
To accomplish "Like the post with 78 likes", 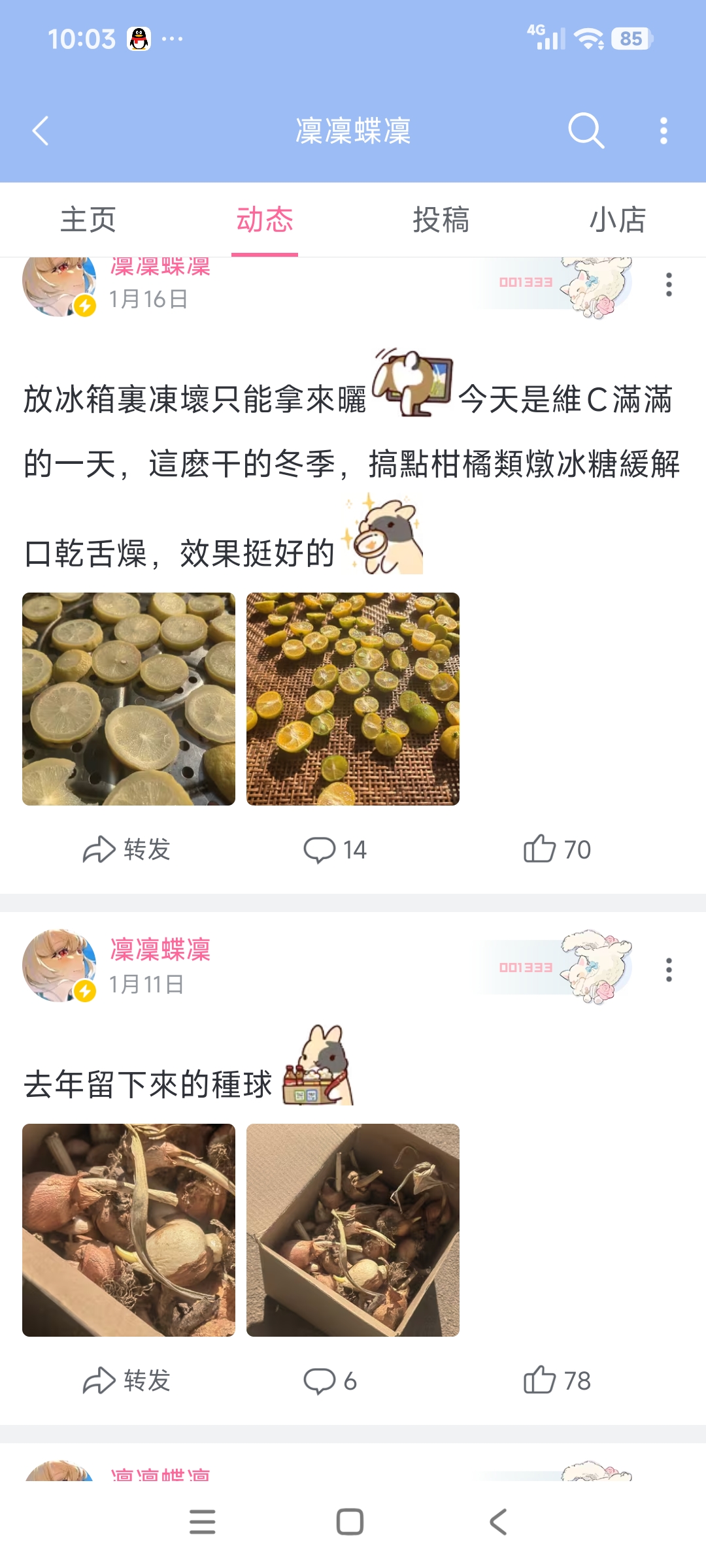I will tap(557, 1380).
